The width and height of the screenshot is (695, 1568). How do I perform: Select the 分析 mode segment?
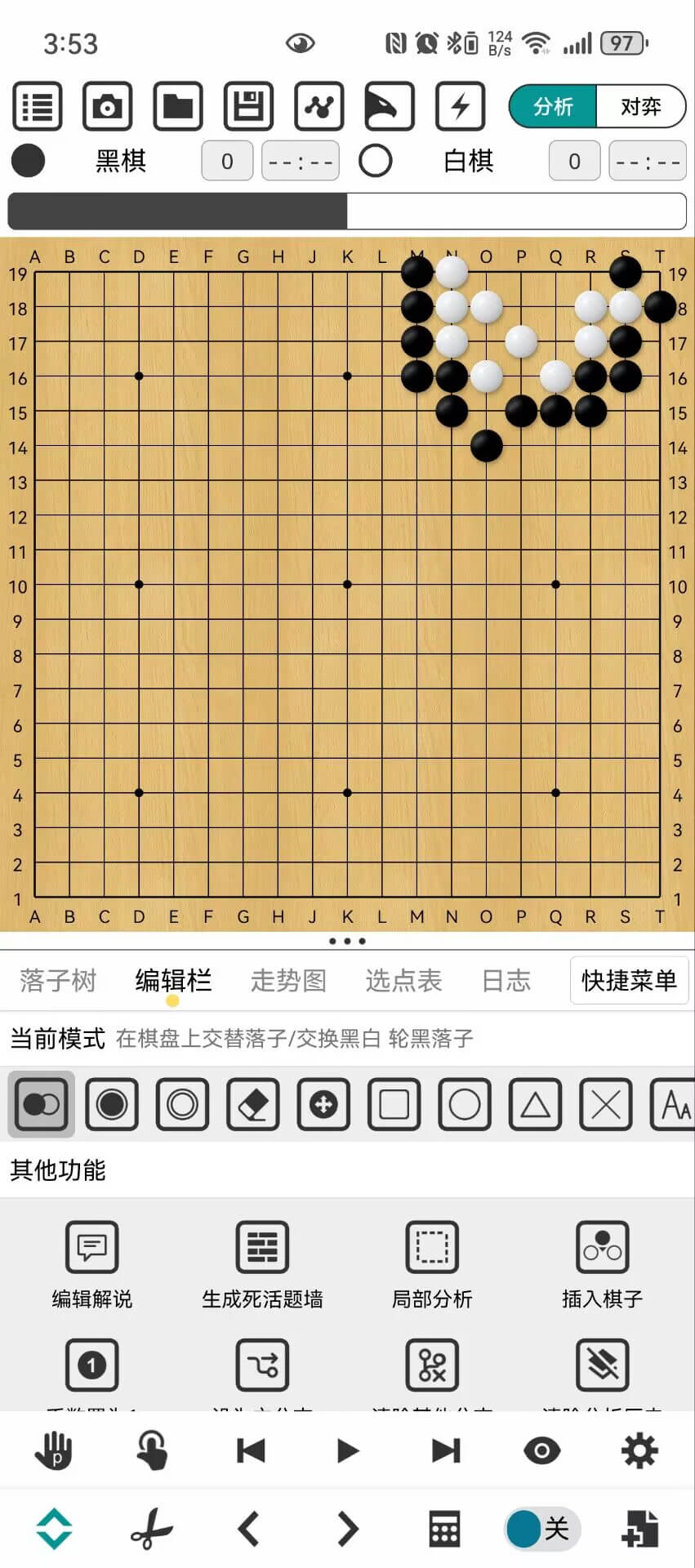click(553, 106)
